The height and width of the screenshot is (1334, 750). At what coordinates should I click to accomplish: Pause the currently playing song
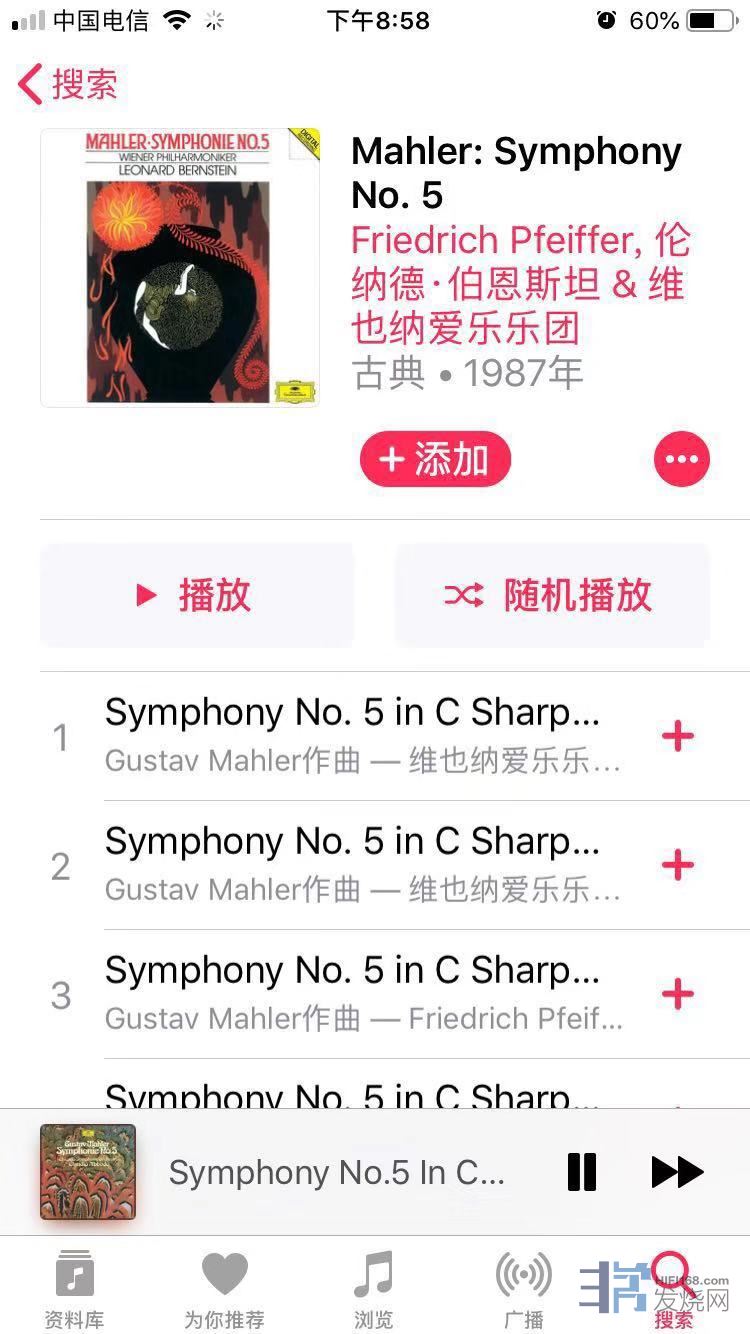pyautogui.click(x=581, y=1172)
